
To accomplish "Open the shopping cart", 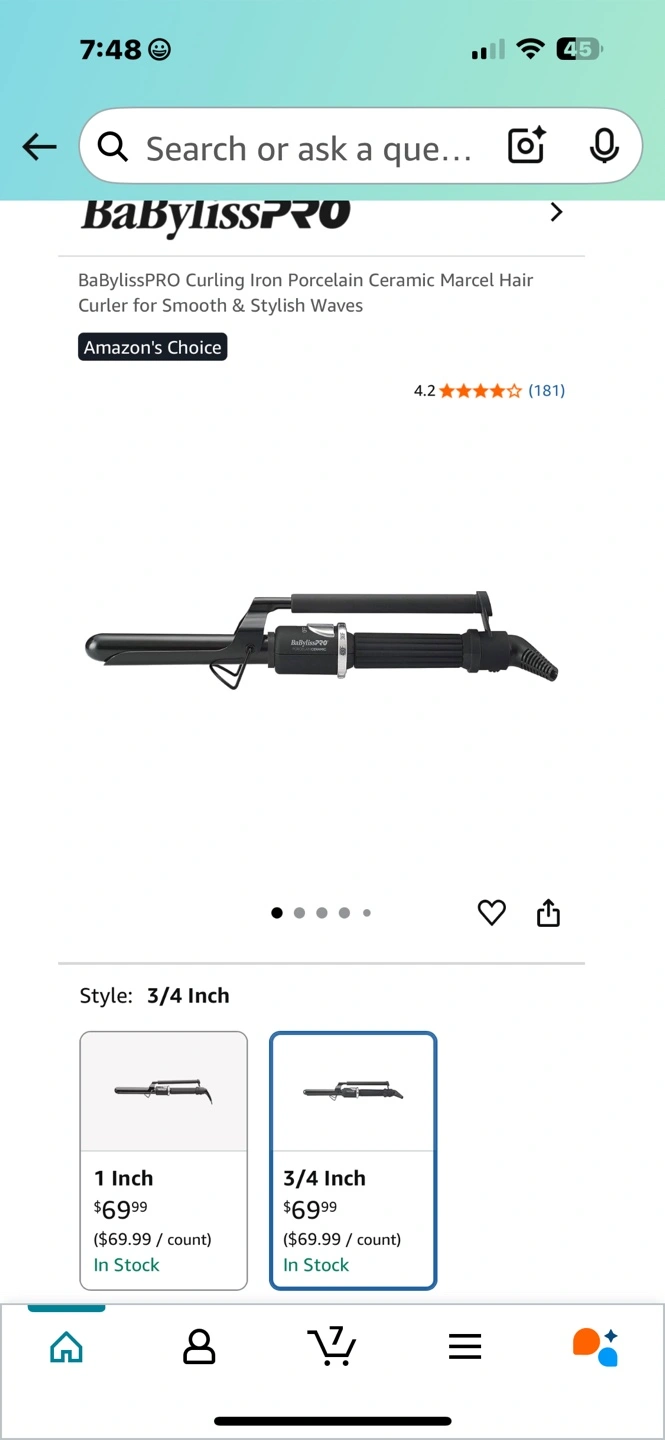I will click(x=332, y=1346).
